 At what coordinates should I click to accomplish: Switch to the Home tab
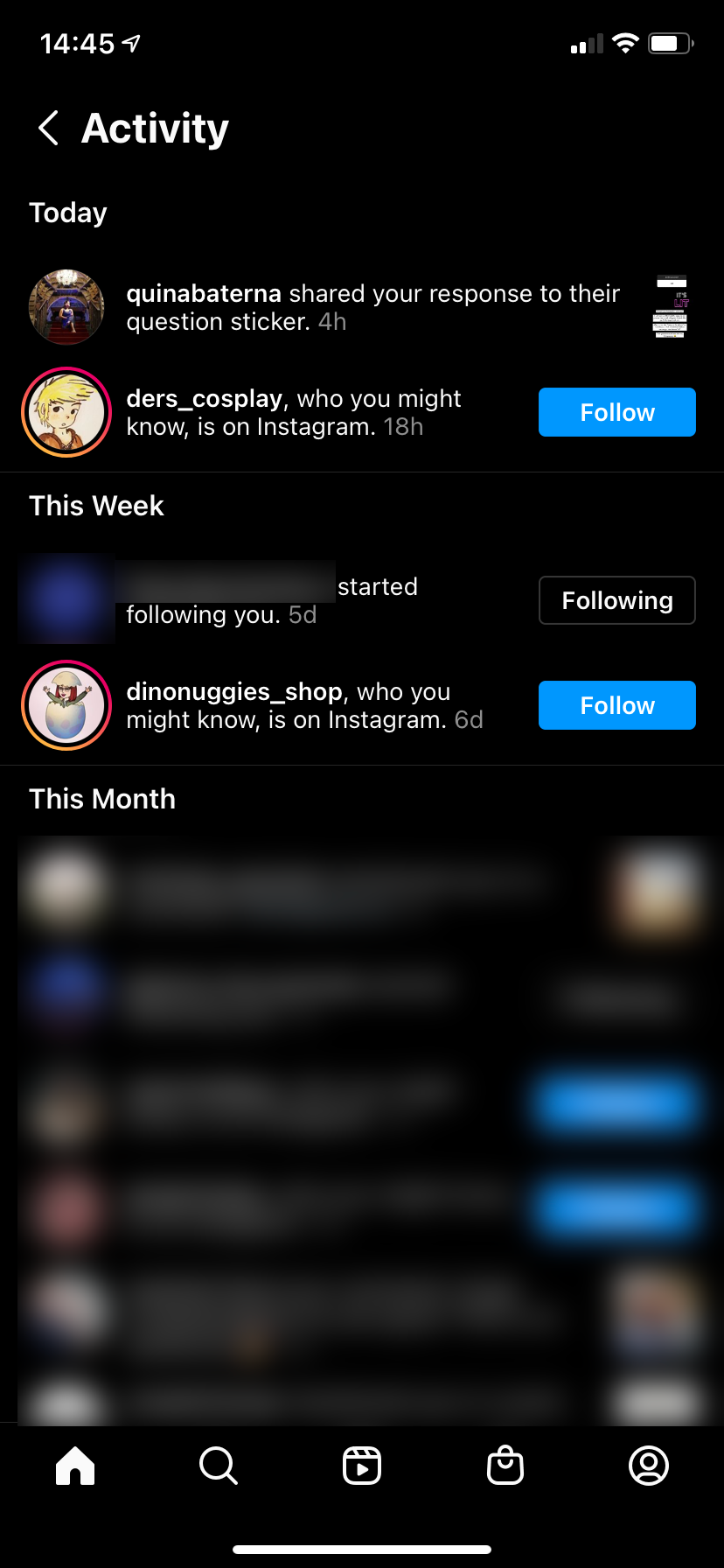[x=75, y=1466]
